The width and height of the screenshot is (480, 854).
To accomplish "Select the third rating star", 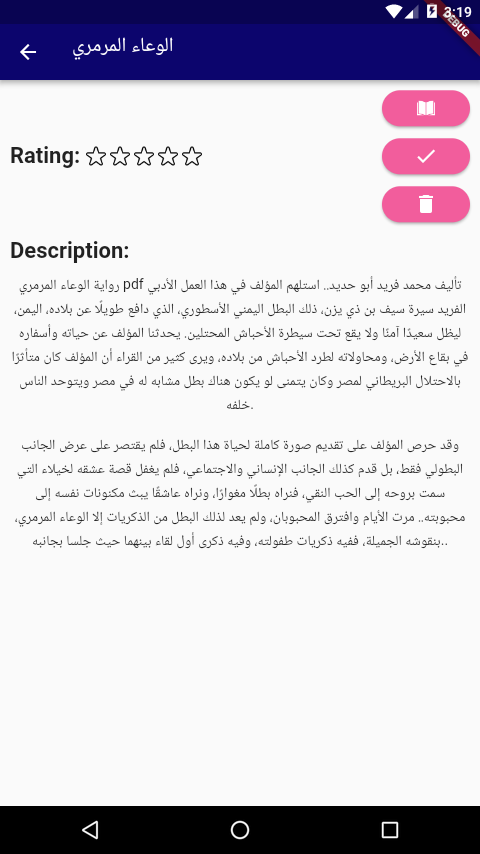I will pos(144,156).
